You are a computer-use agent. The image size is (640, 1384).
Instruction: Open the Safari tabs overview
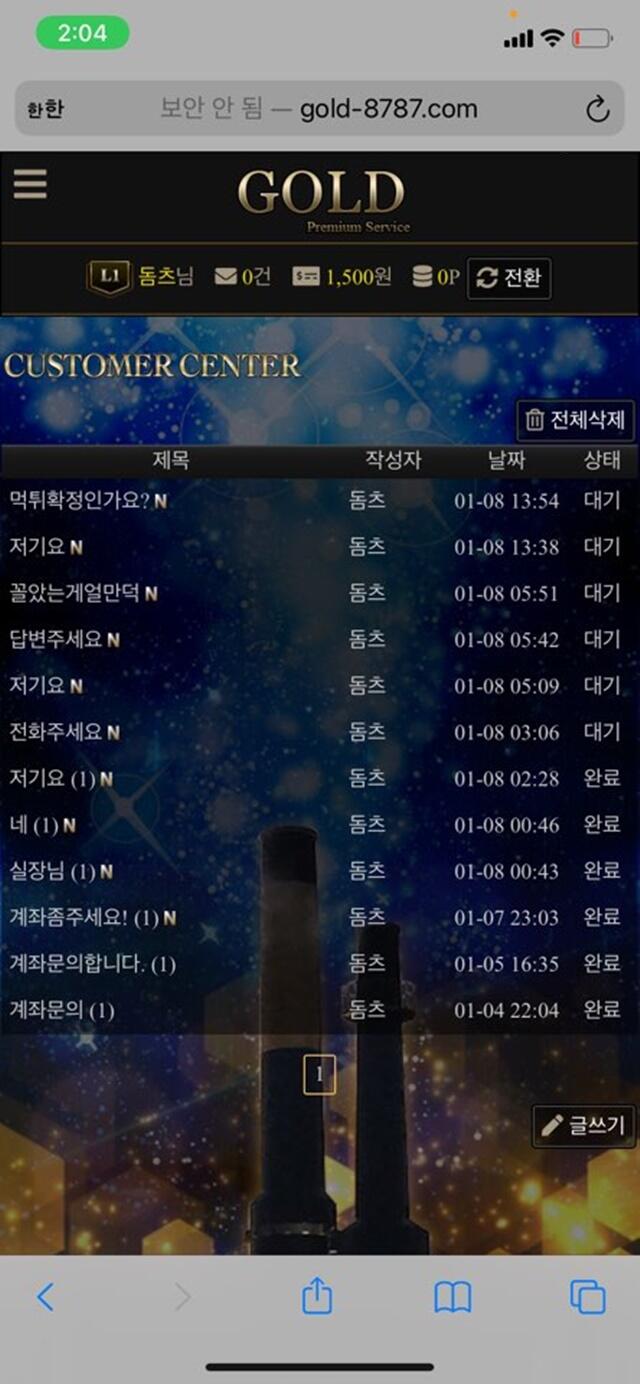588,1297
